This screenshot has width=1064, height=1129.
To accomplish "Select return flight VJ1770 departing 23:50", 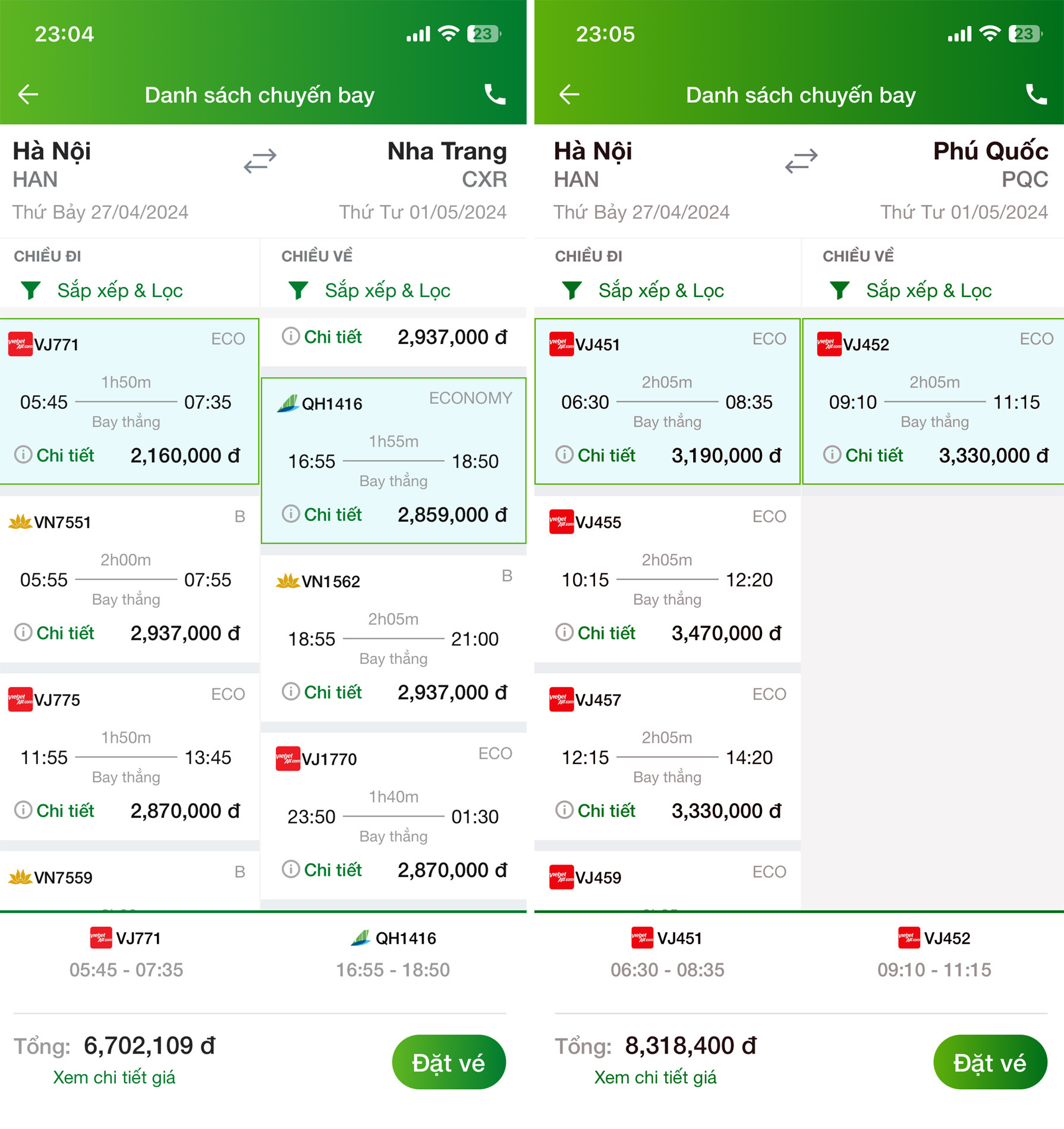I will (394, 816).
